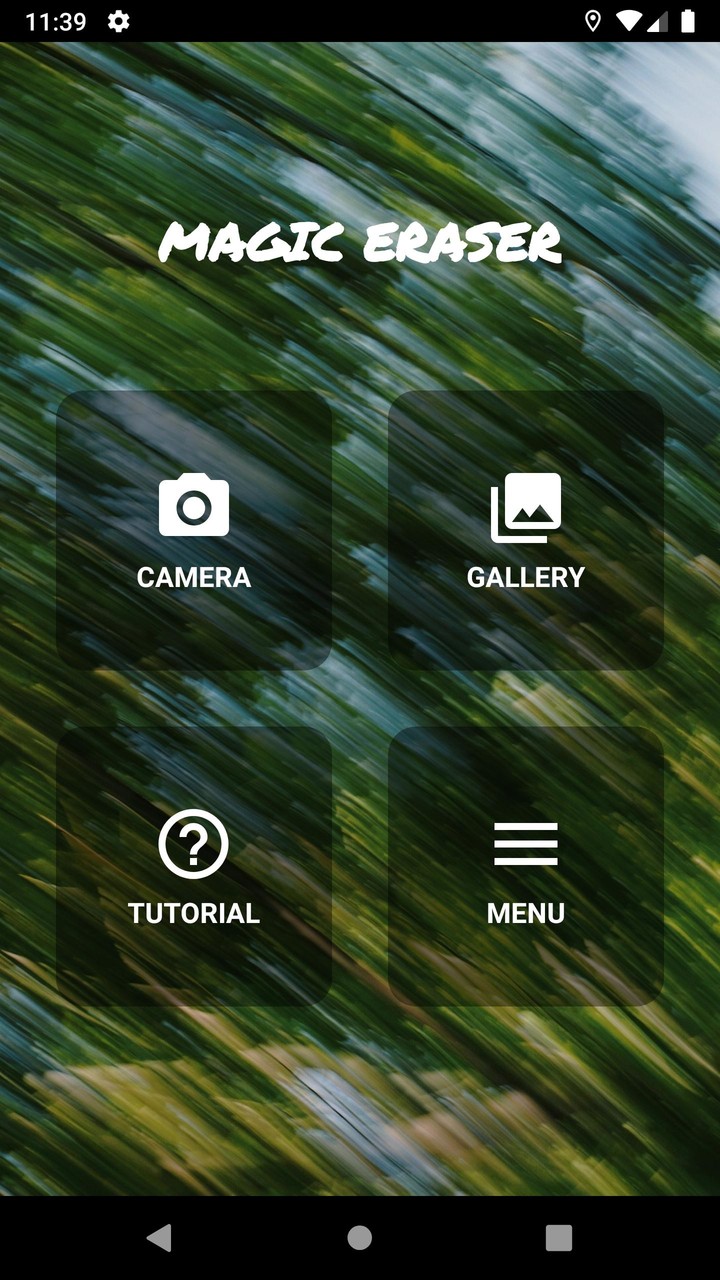Open the GALLERY tile
The image size is (720, 1280).
tap(526, 528)
